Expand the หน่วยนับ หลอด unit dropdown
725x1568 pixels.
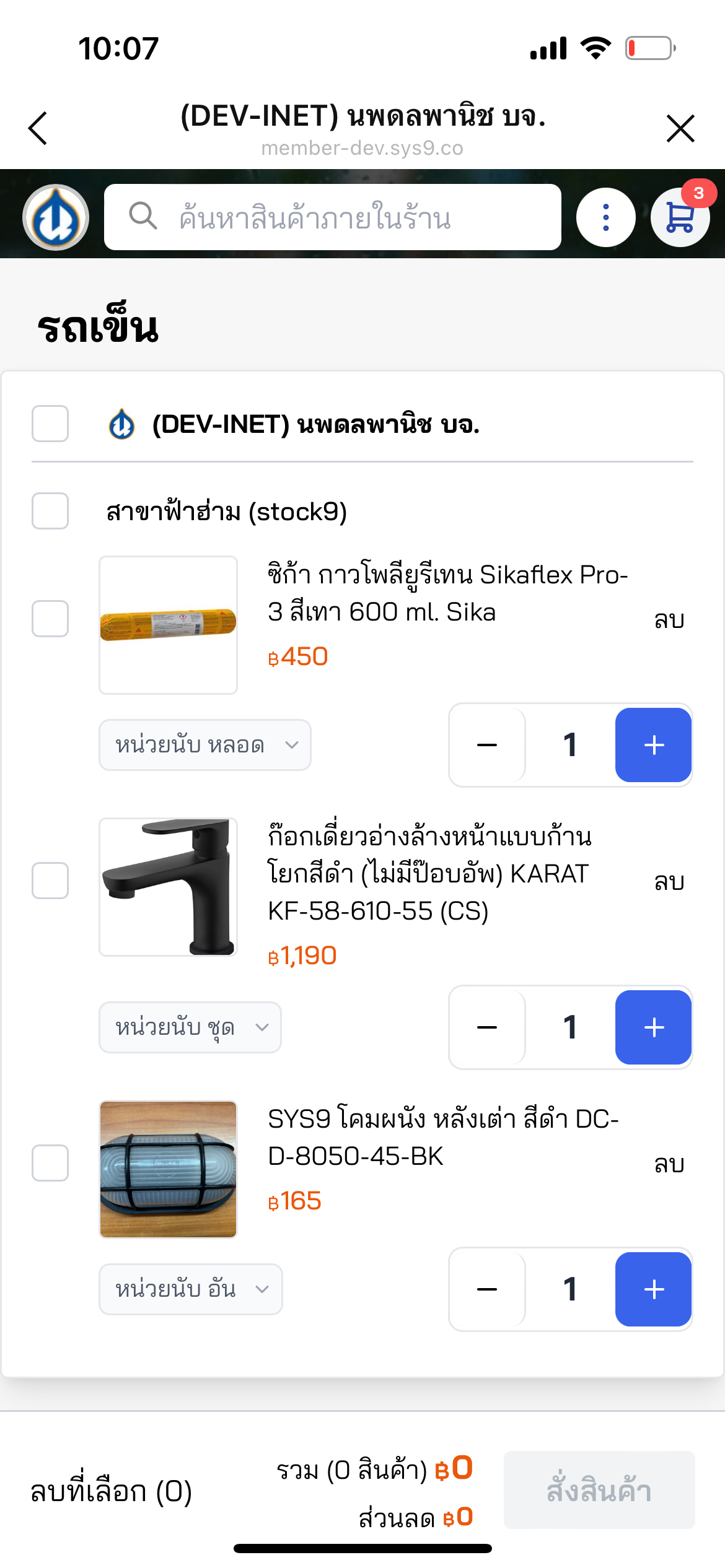pos(205,745)
